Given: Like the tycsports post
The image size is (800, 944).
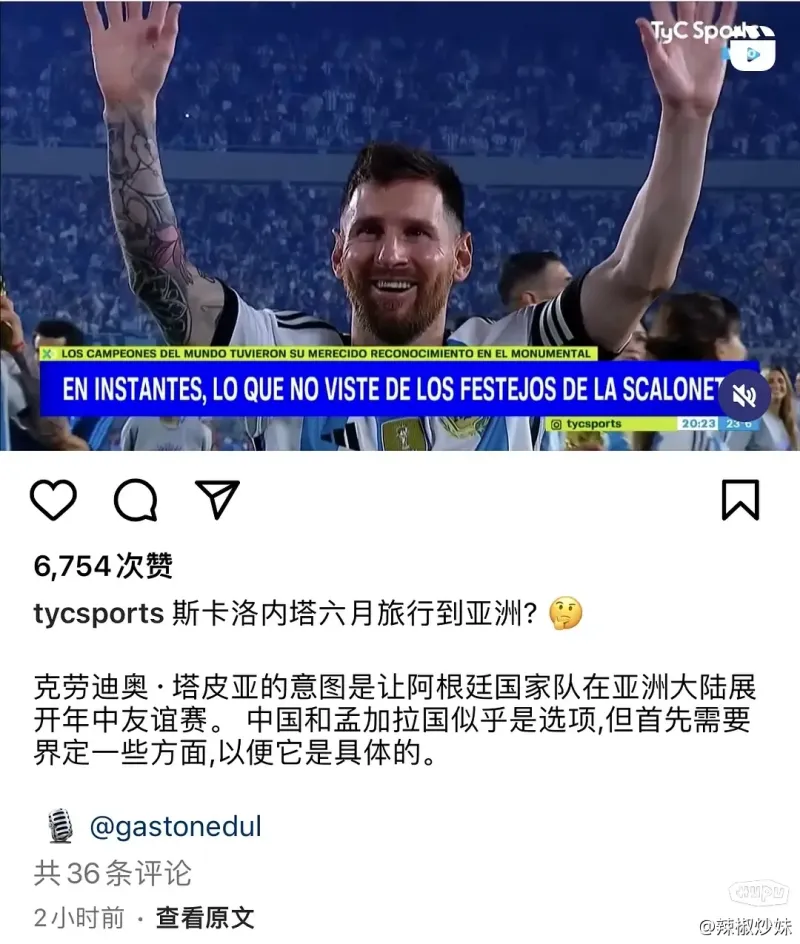Looking at the screenshot, I should coord(53,500).
